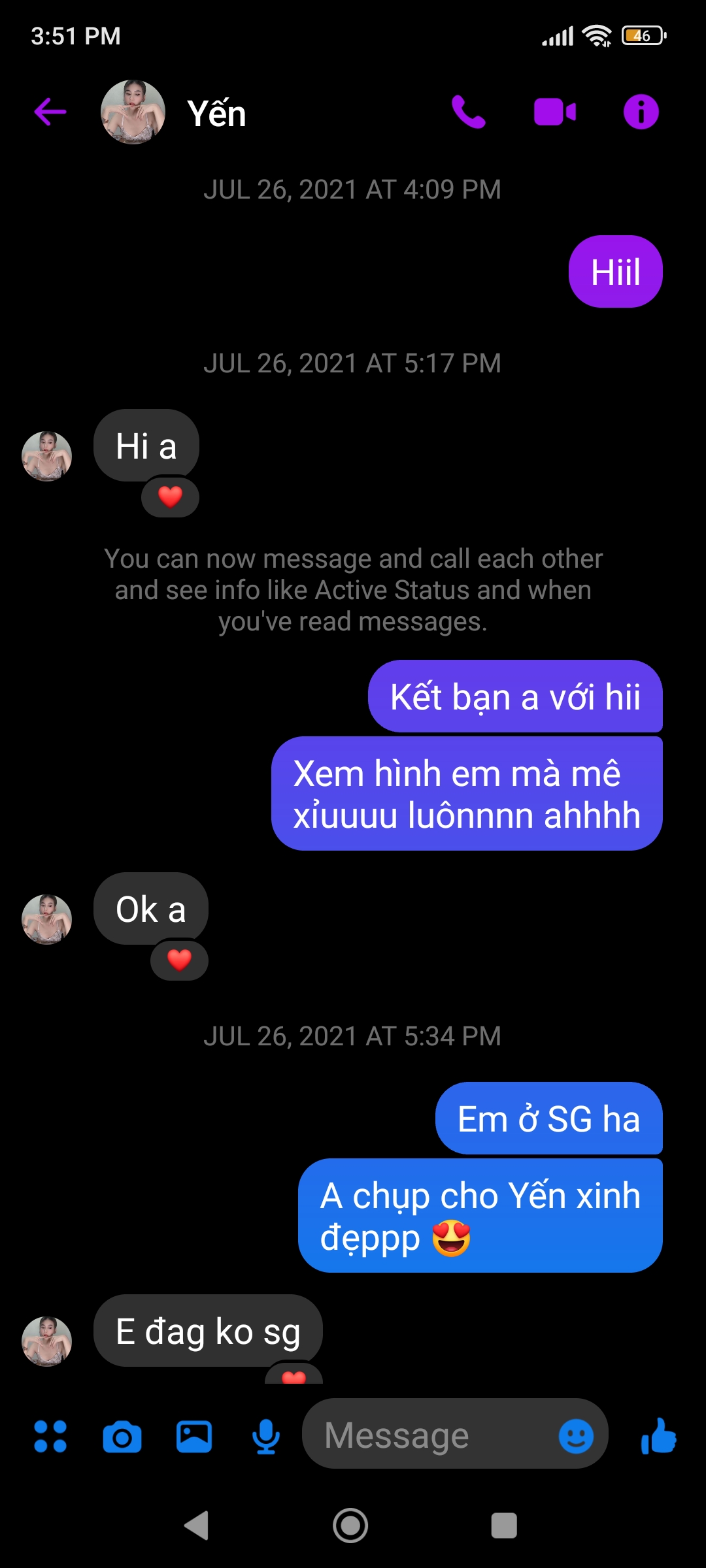The image size is (706, 1568).
Task: Open the more apps grid menu
Action: (50, 1436)
